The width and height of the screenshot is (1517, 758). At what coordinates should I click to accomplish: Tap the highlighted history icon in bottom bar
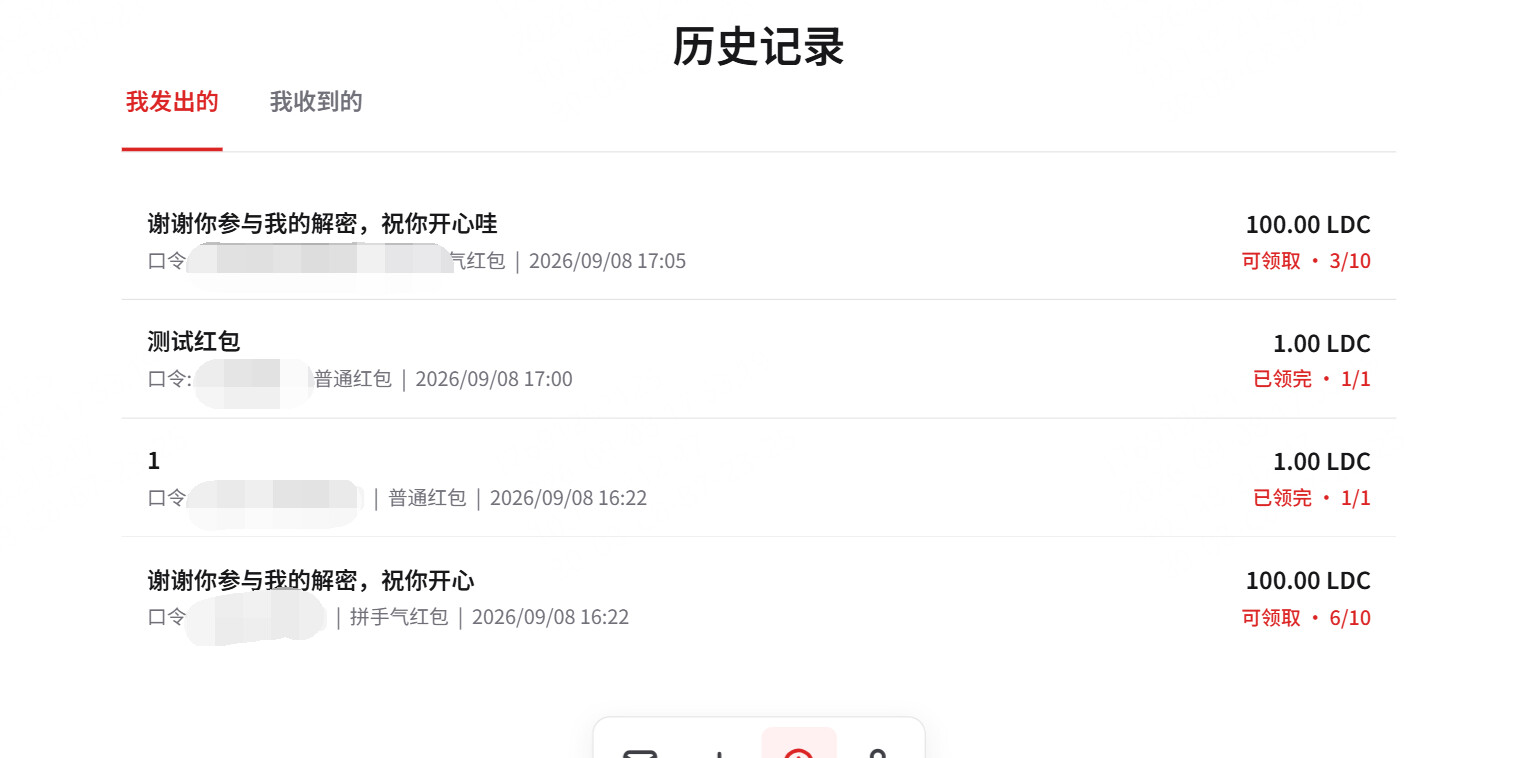(798, 745)
